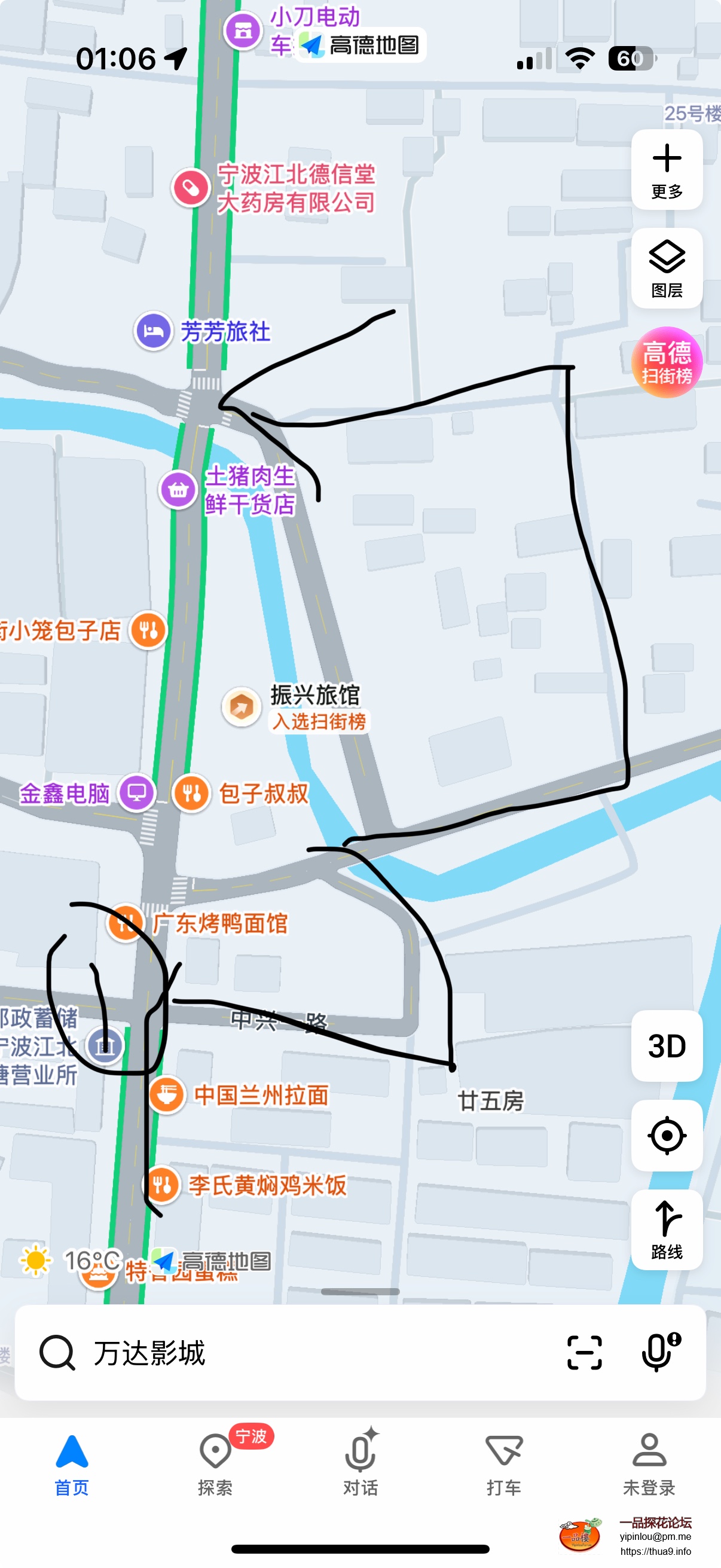This screenshot has height=1568, width=721.
Task: Open 路线 route planning
Action: [x=666, y=1230]
